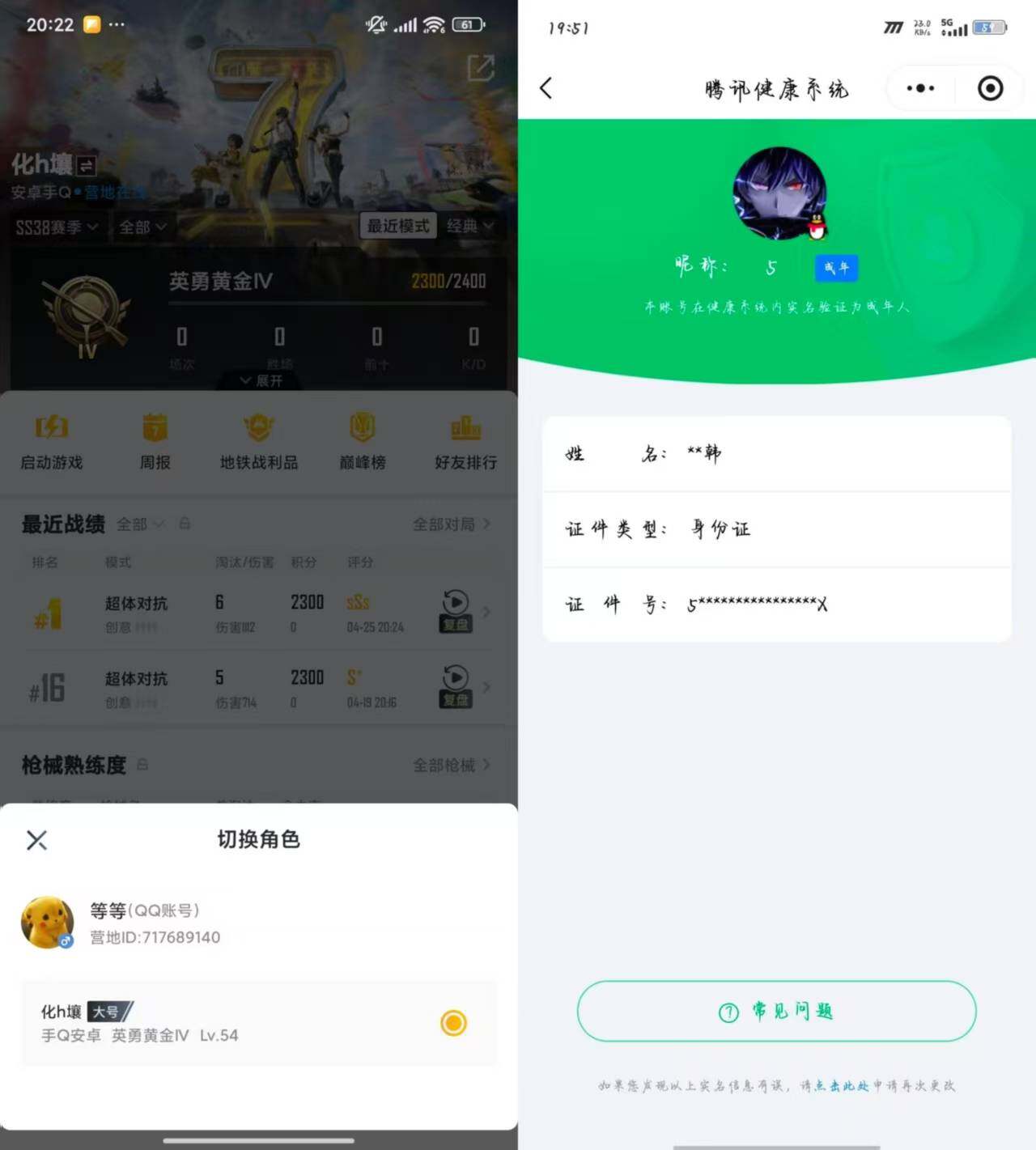Image resolution: width=1036 pixels, height=1150 pixels.
Task: Open the SS38赛季 season dropdown
Action: 57,227
